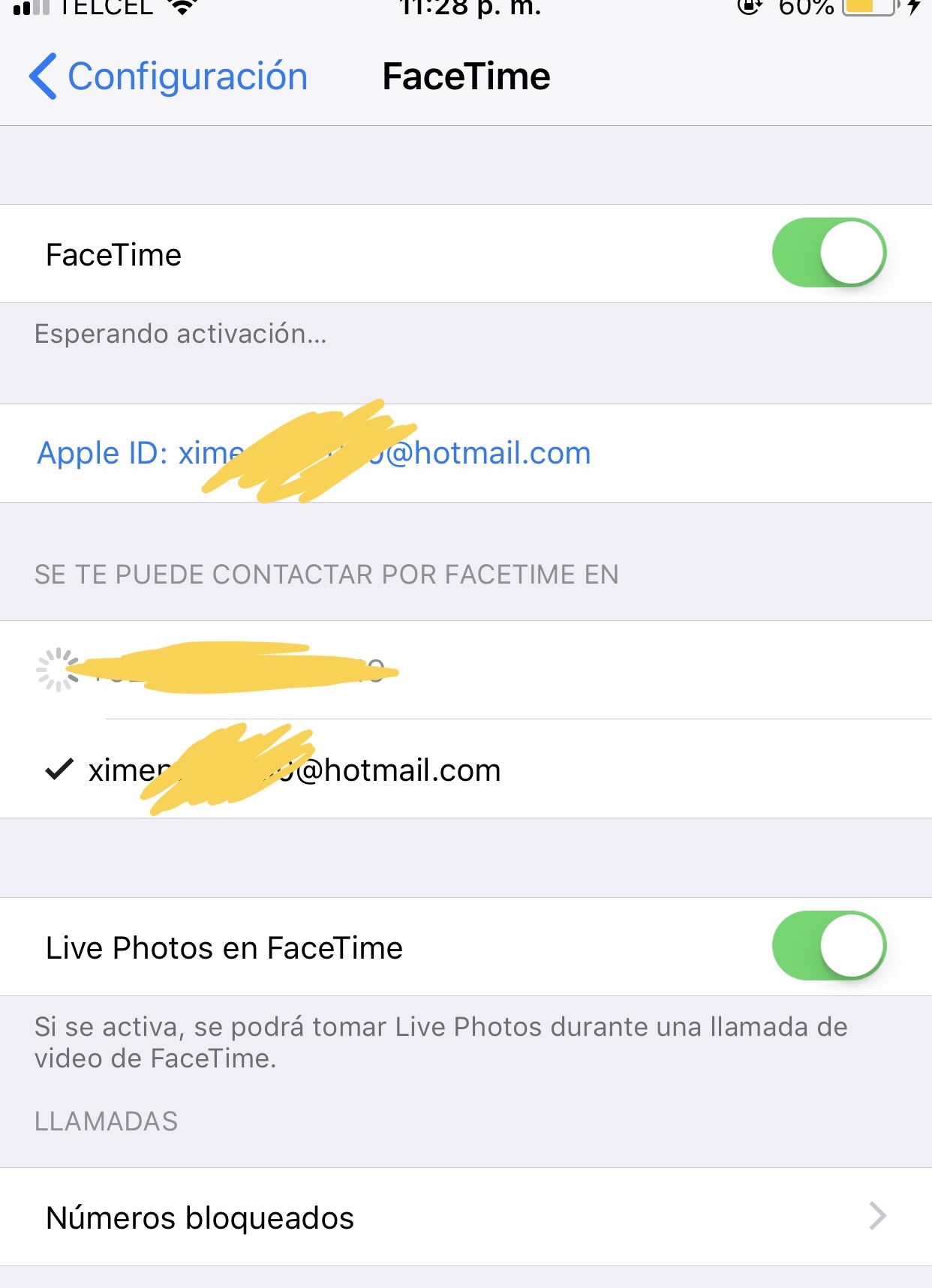This screenshot has width=932, height=1288.
Task: Uncheck the hotmail.com contact address
Action: 293,770
